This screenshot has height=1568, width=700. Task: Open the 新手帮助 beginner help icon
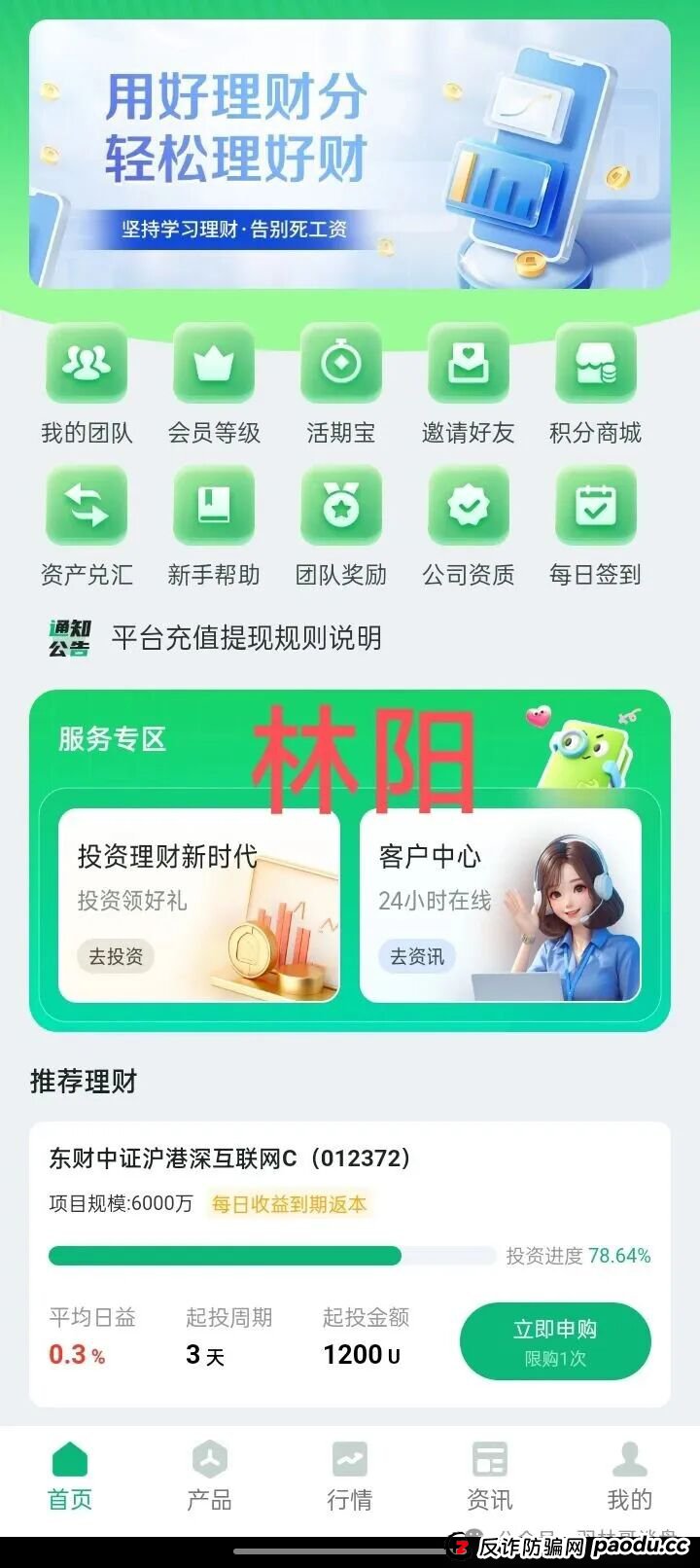coord(214,505)
